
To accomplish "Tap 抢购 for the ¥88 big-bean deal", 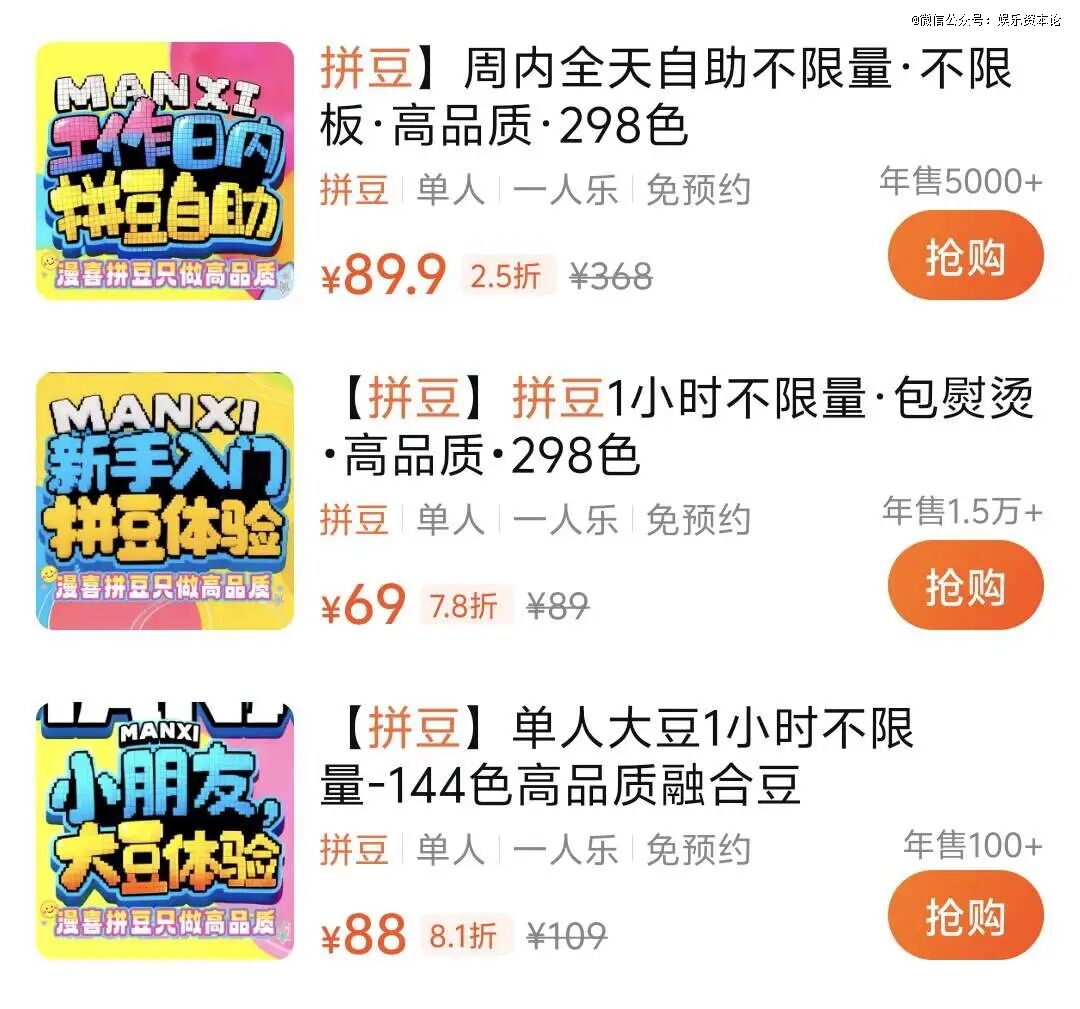I will 965,915.
